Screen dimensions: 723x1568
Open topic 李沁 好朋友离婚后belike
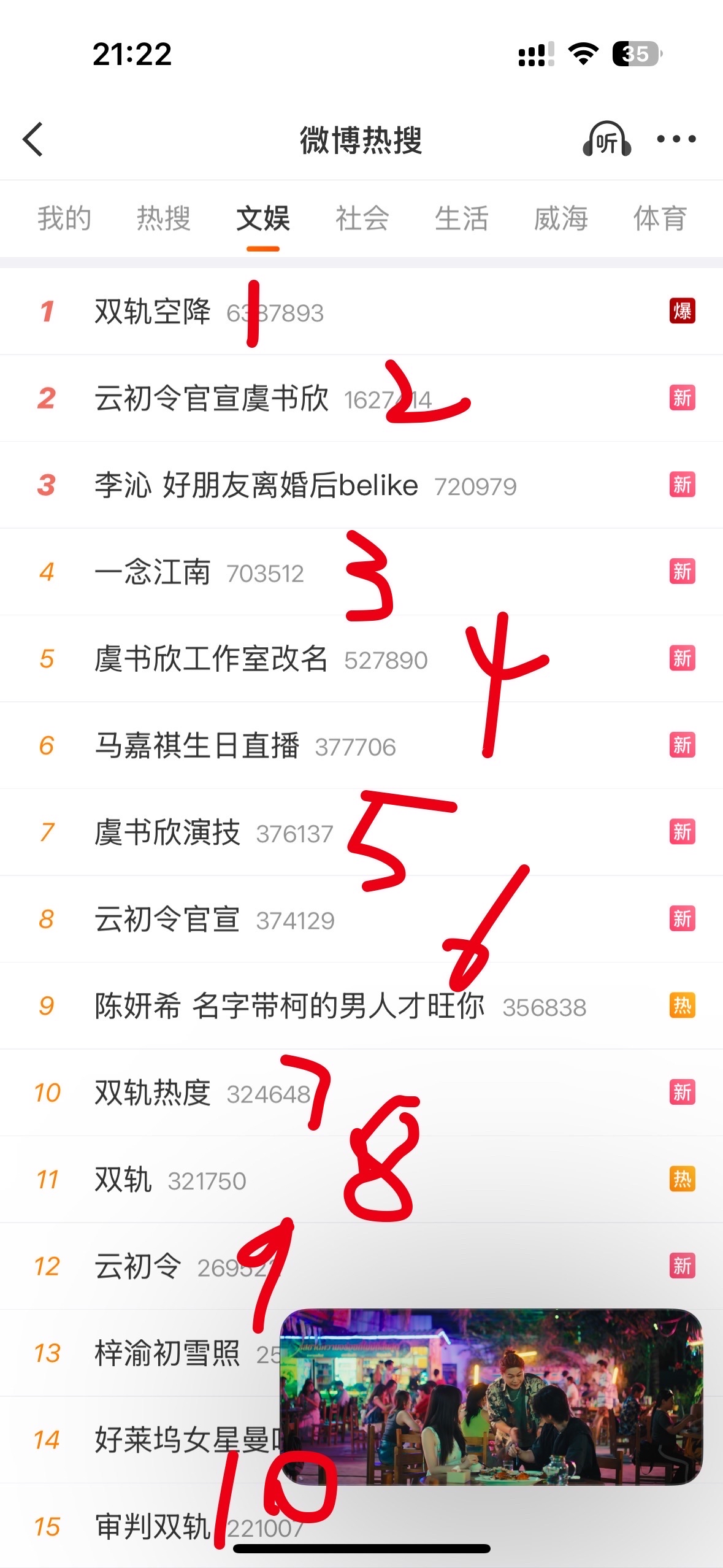[256, 485]
